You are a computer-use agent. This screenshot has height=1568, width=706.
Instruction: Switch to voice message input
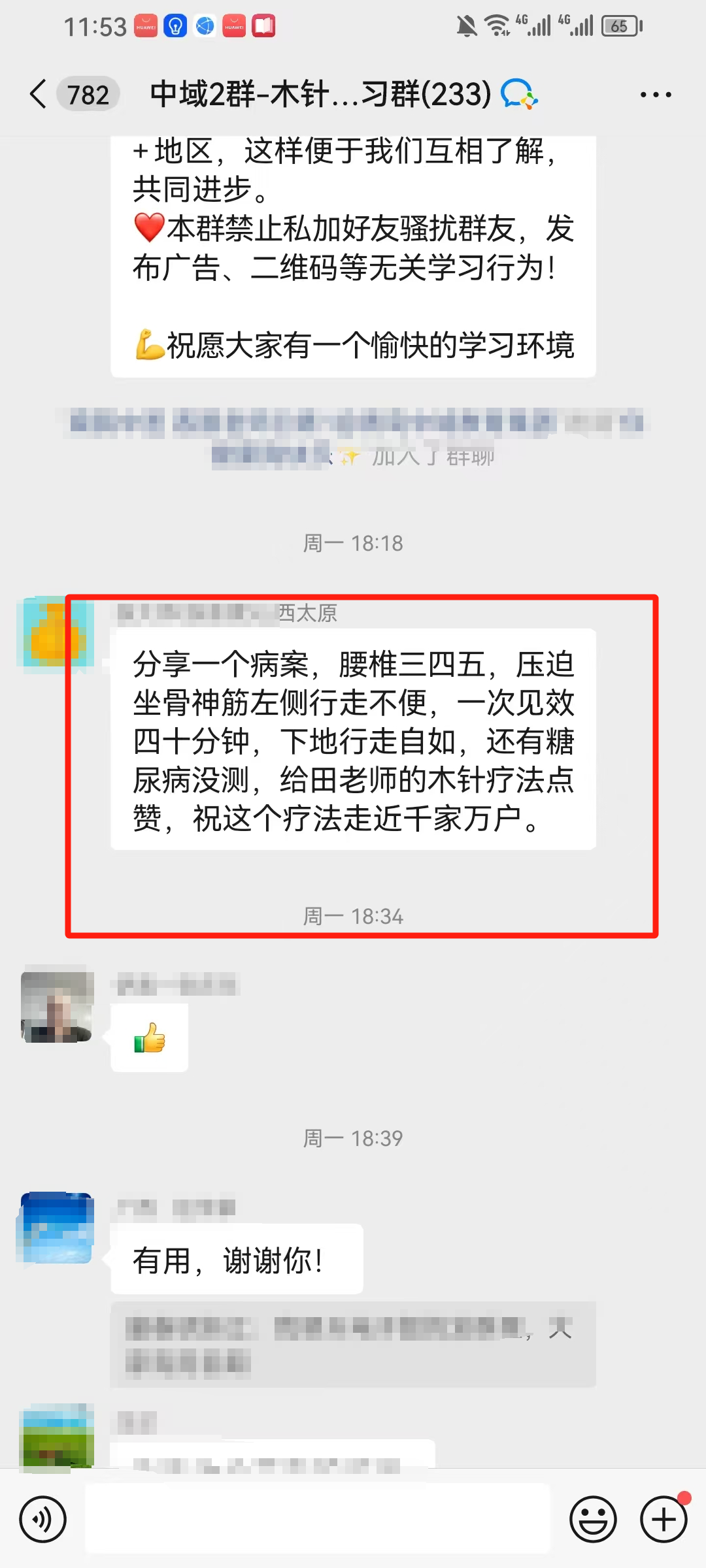point(42,1519)
